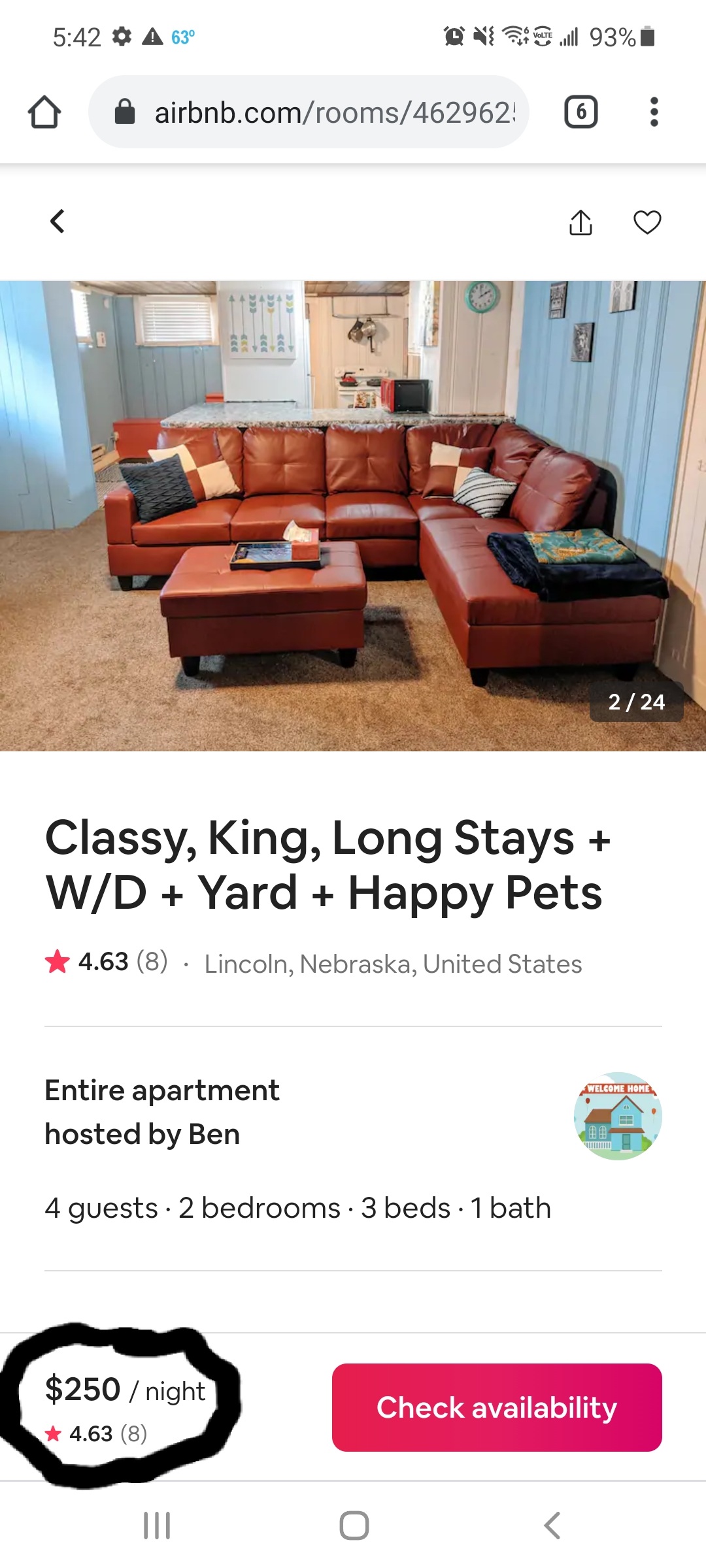706x1568 pixels.
Task: Open the listing photo gallery
Action: (353, 516)
